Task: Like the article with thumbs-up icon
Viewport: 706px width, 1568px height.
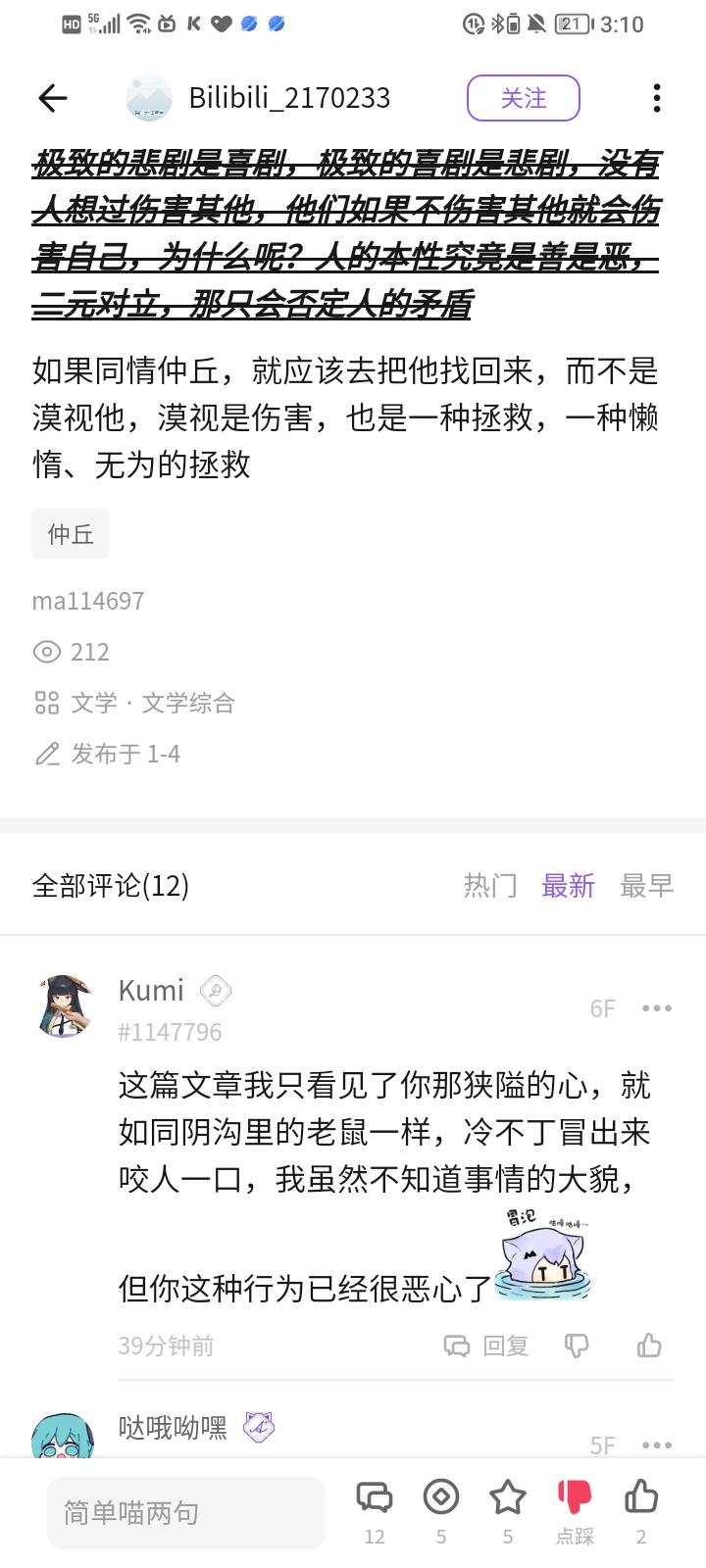Action: 640,1496
